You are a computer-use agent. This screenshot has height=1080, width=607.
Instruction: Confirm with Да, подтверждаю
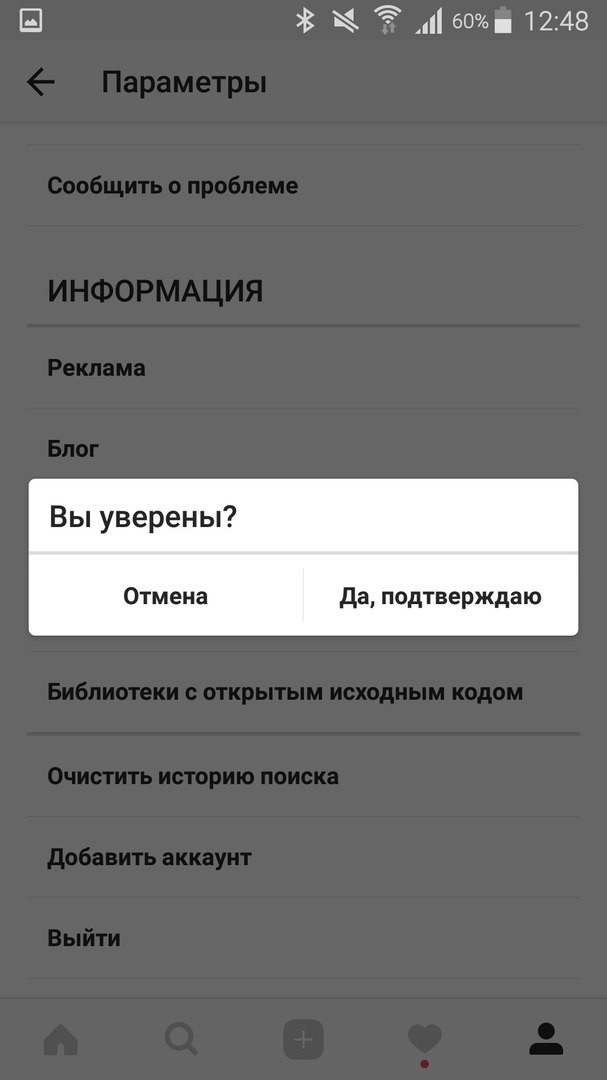pyautogui.click(x=440, y=596)
